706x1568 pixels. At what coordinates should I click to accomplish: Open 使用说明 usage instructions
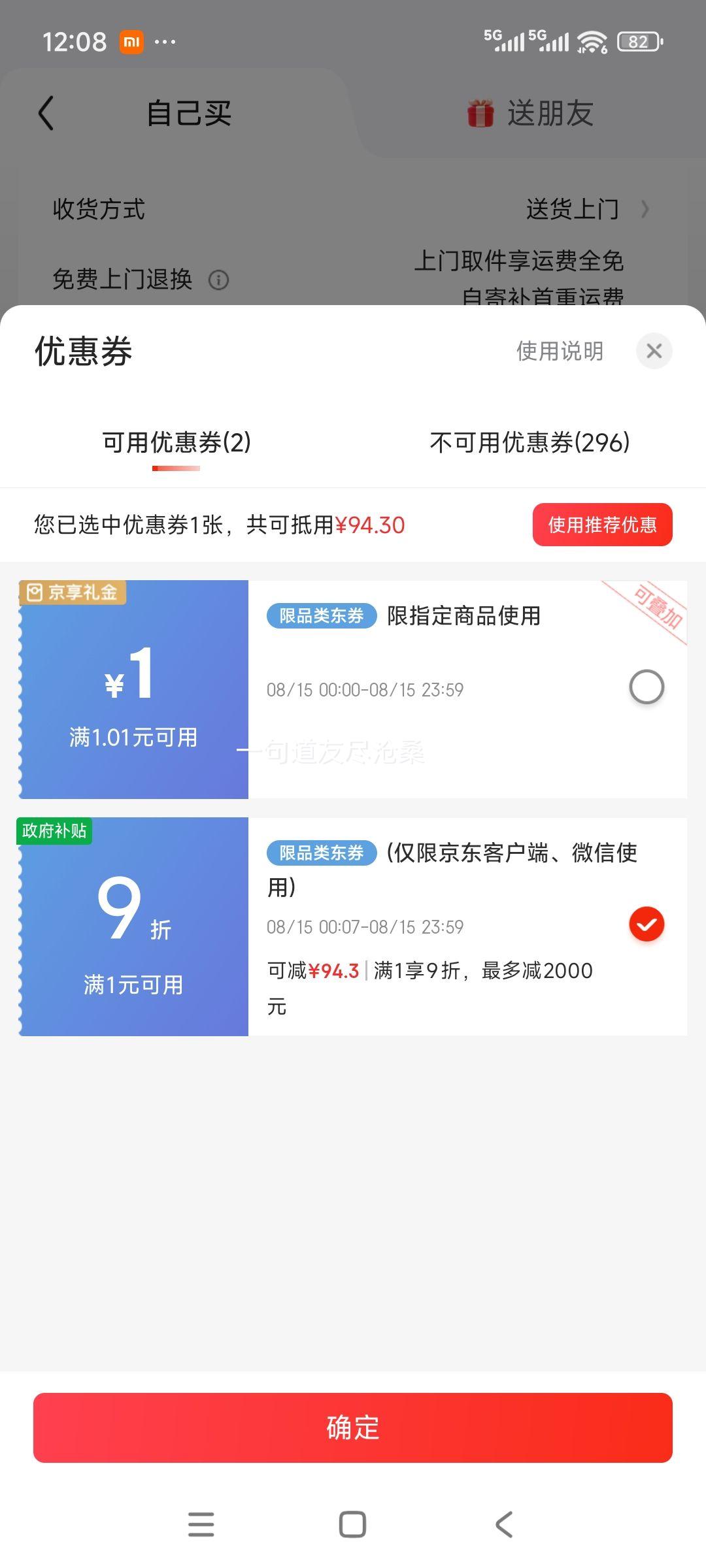pyautogui.click(x=560, y=351)
